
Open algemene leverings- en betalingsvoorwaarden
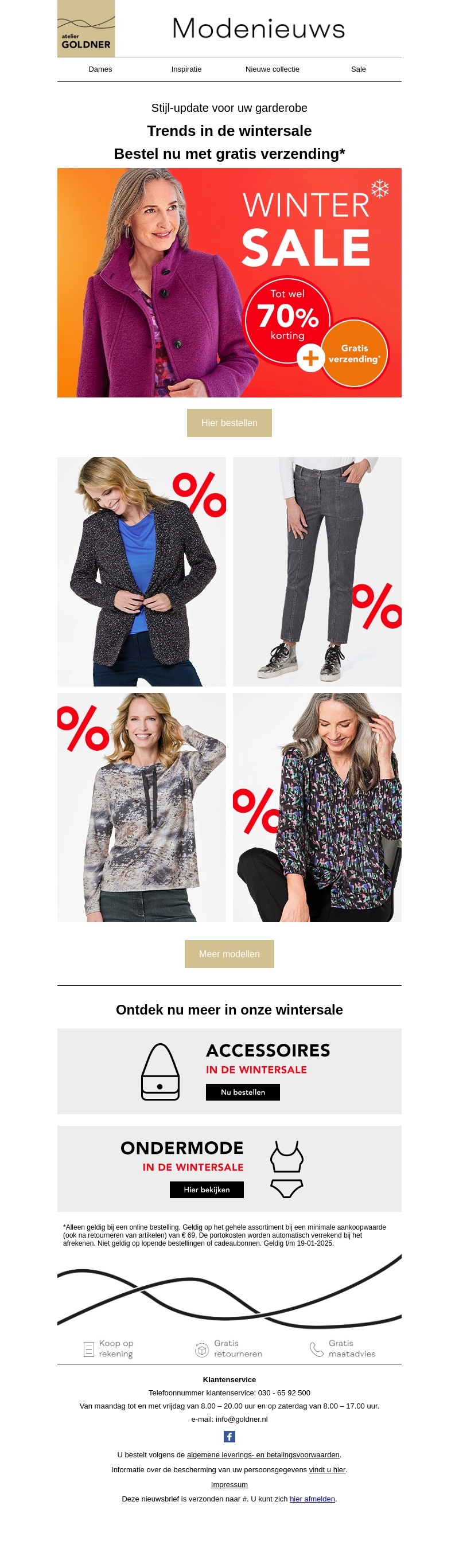(263, 1455)
